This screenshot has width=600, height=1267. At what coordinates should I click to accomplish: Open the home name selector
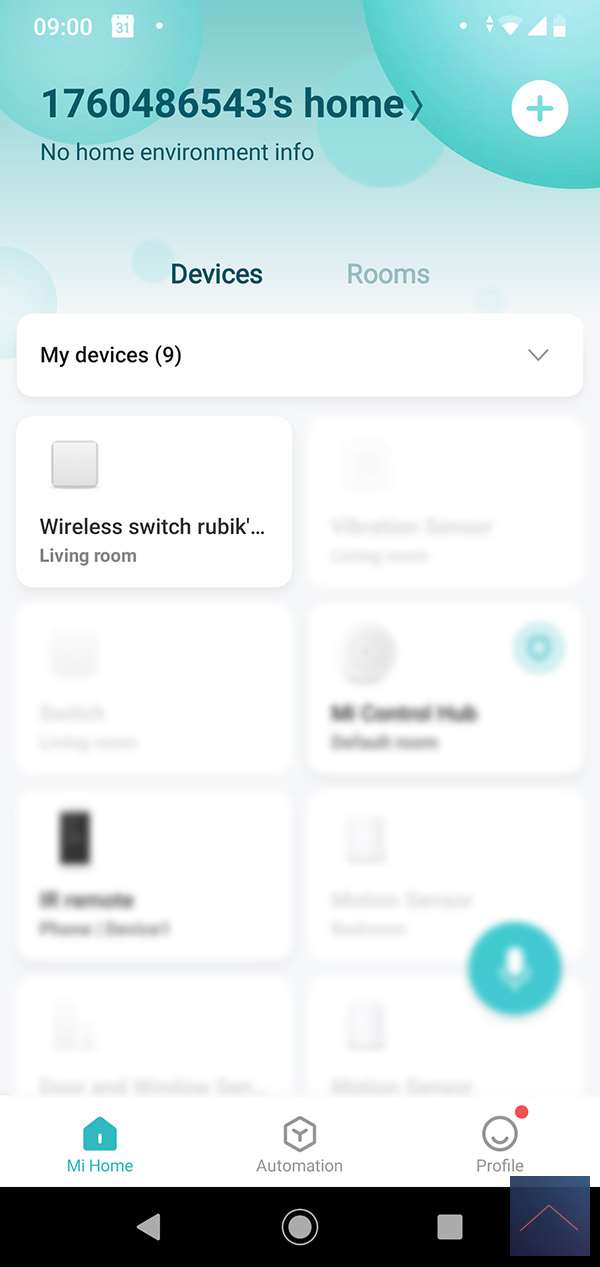click(x=232, y=104)
